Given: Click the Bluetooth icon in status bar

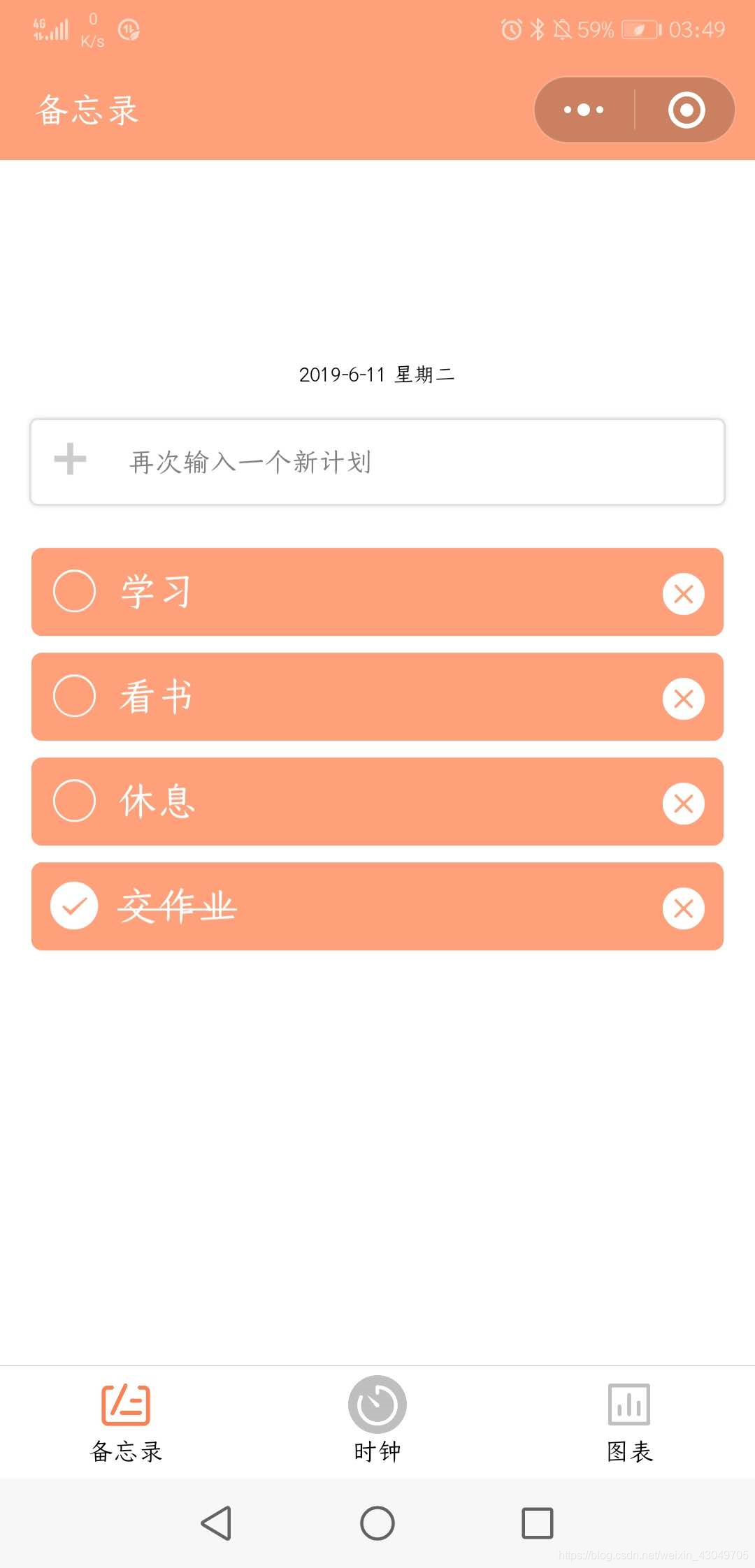Looking at the screenshot, I should (538, 29).
